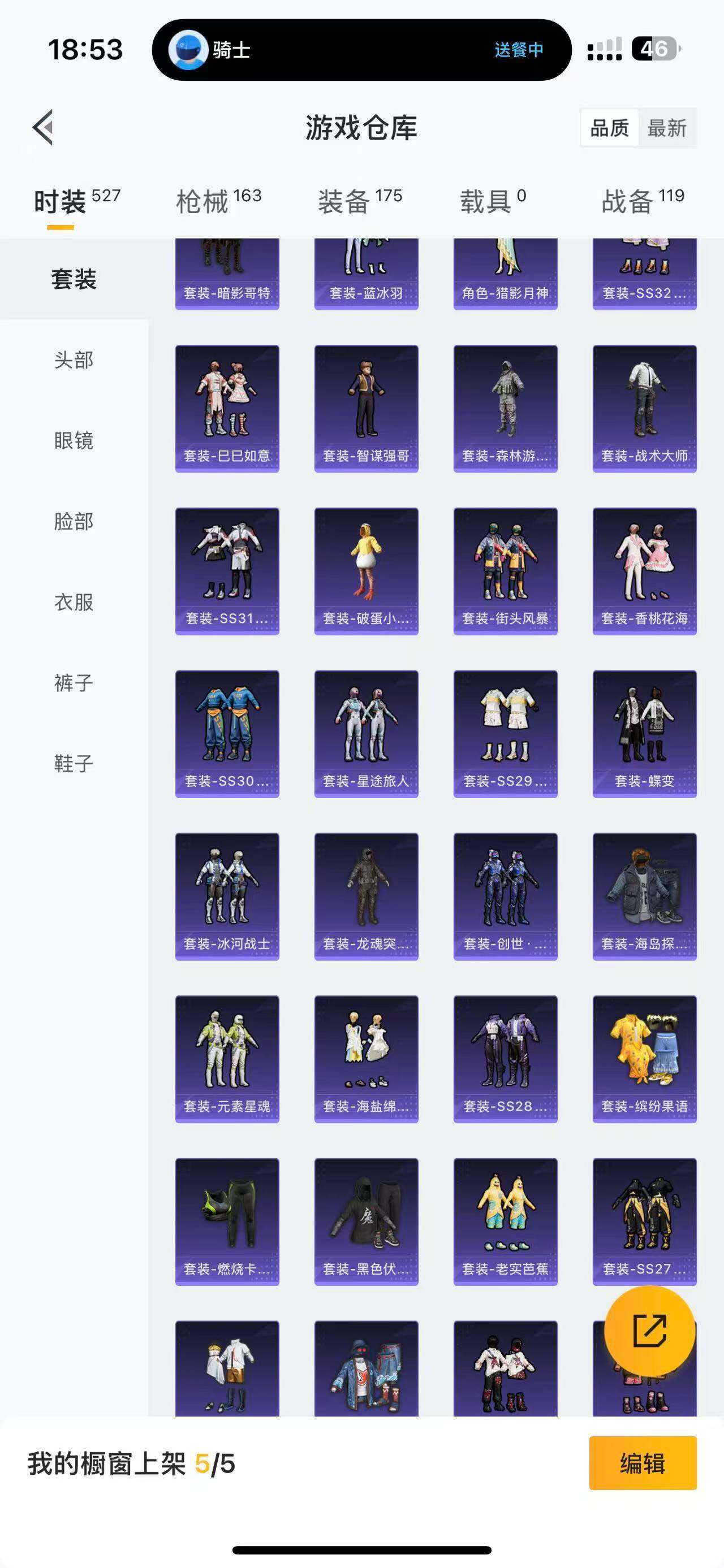Sort warehouse by 品质

coord(609,128)
